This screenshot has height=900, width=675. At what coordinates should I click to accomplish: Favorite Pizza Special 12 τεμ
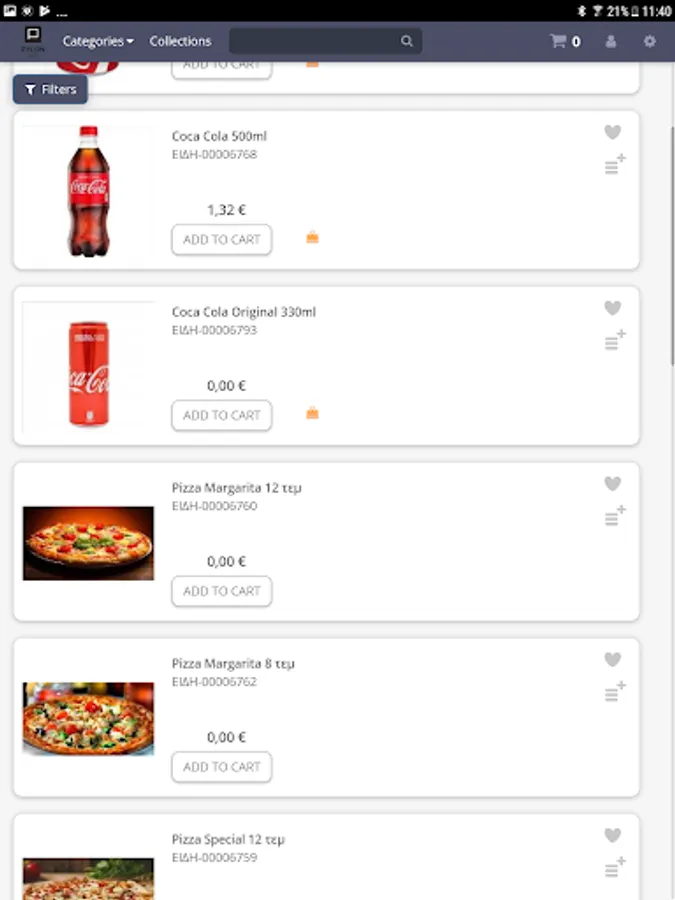[613, 835]
